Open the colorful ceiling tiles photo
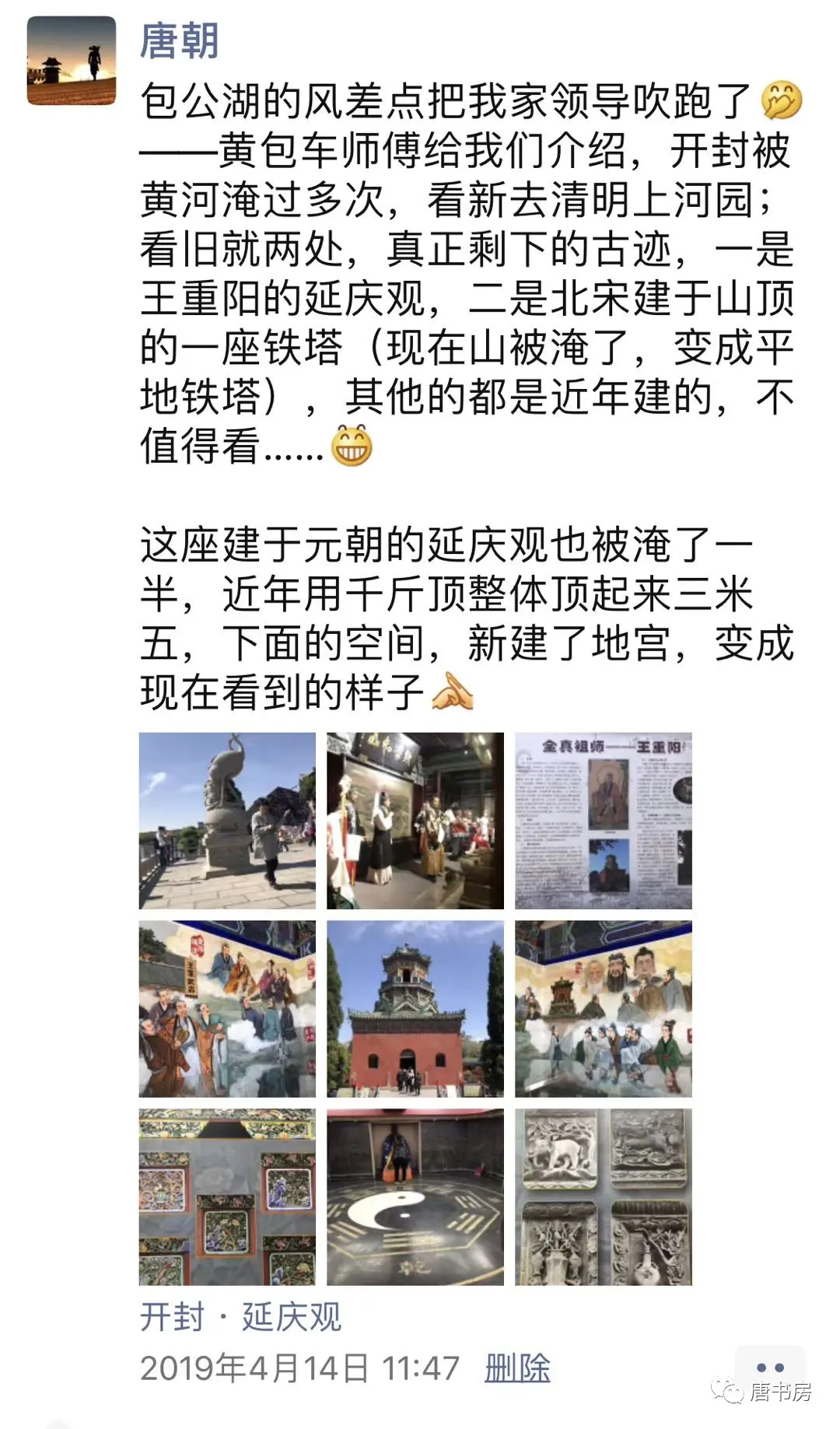 [x=227, y=1196]
